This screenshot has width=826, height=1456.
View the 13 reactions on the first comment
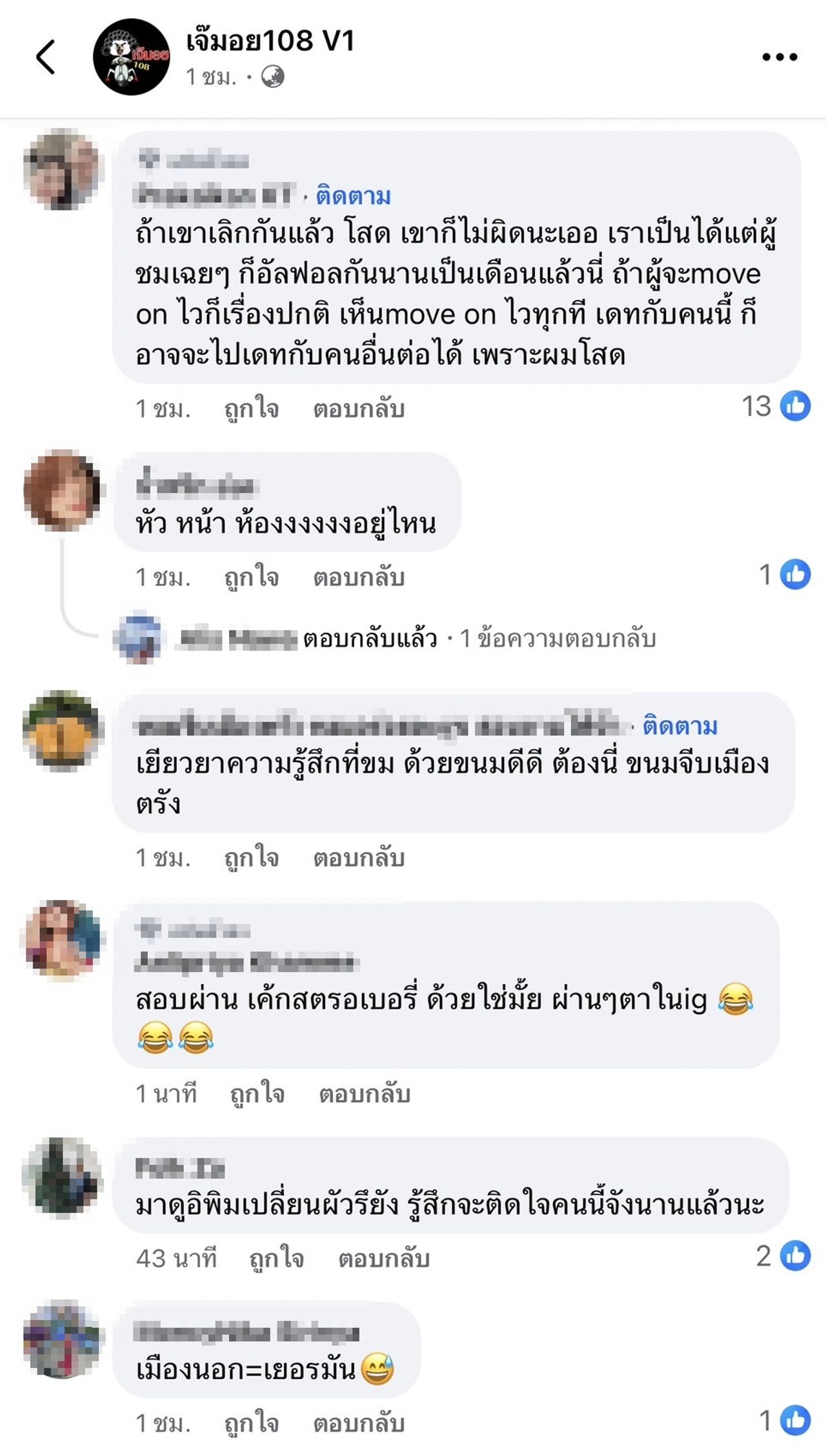pyautogui.click(x=777, y=407)
